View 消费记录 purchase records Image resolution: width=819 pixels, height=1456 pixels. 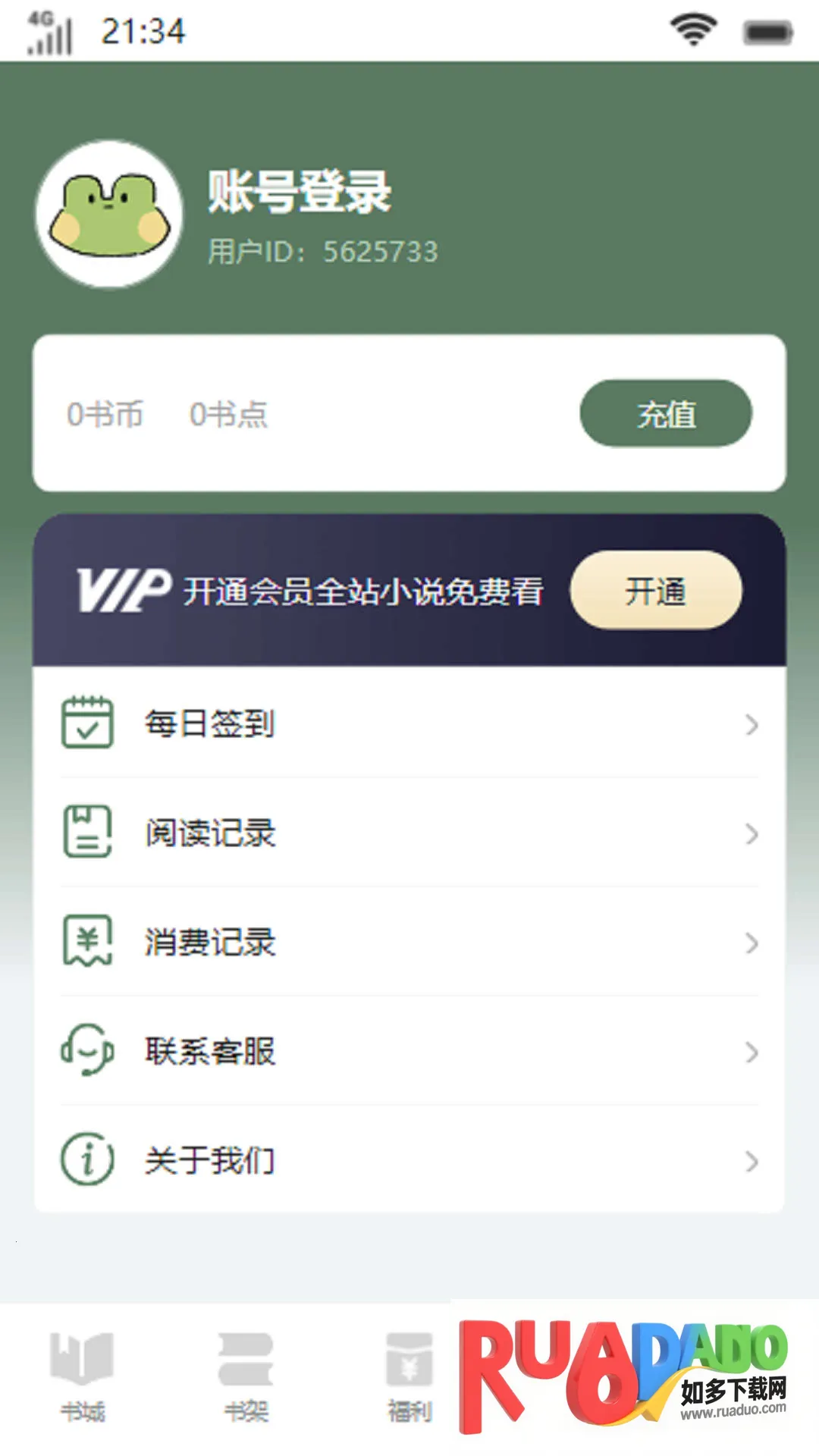coord(409,942)
